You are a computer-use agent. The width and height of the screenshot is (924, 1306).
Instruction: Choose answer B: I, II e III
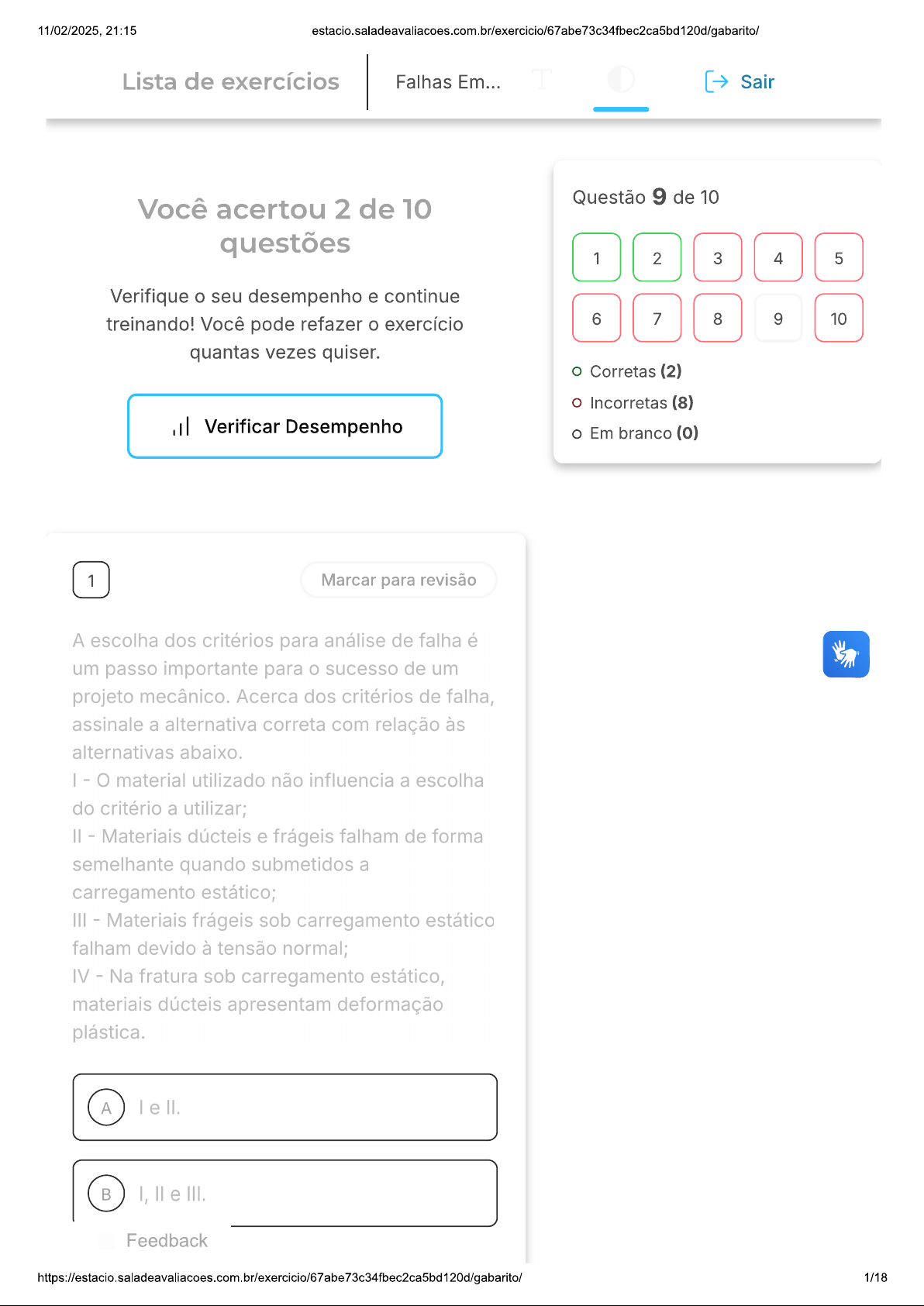point(285,1194)
